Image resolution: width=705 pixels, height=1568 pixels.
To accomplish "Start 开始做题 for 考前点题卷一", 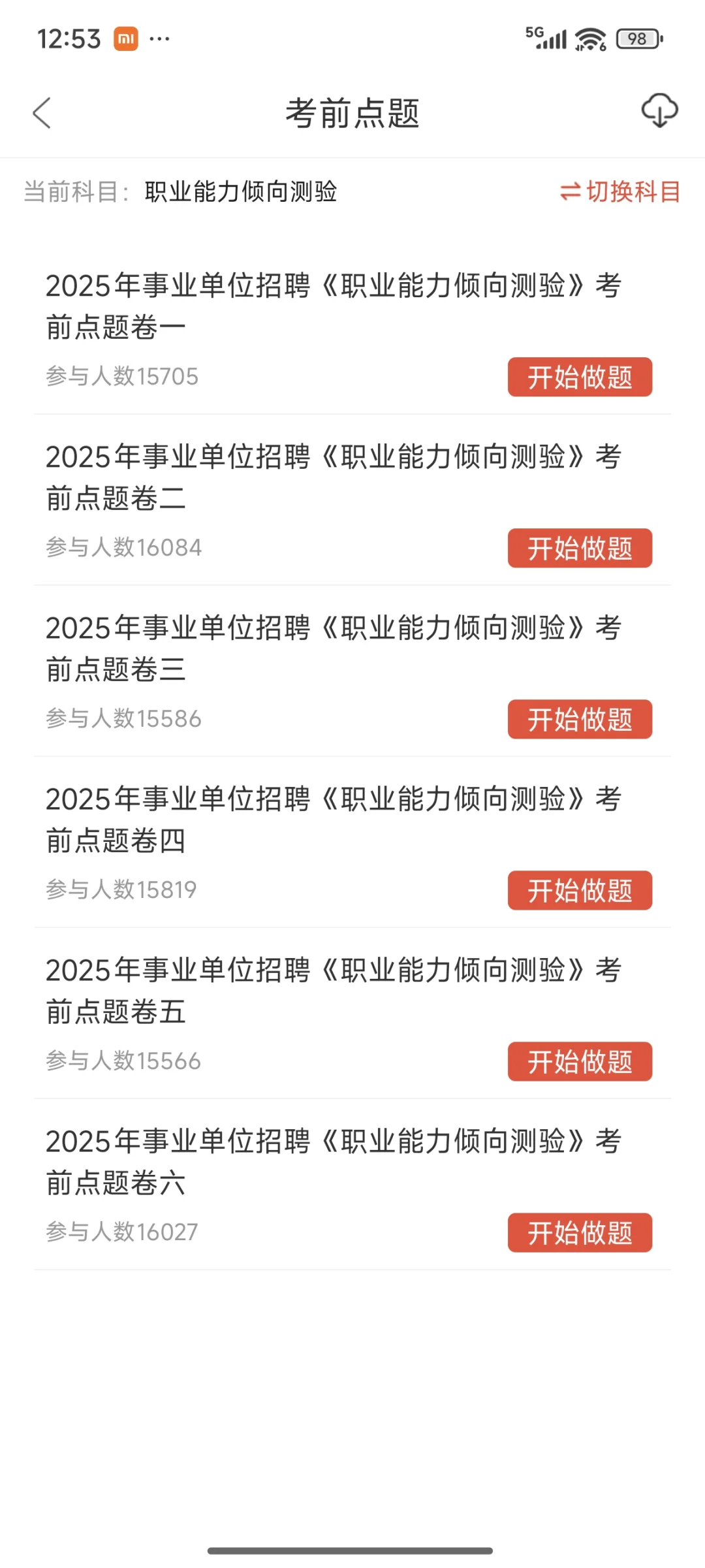I will [x=580, y=377].
